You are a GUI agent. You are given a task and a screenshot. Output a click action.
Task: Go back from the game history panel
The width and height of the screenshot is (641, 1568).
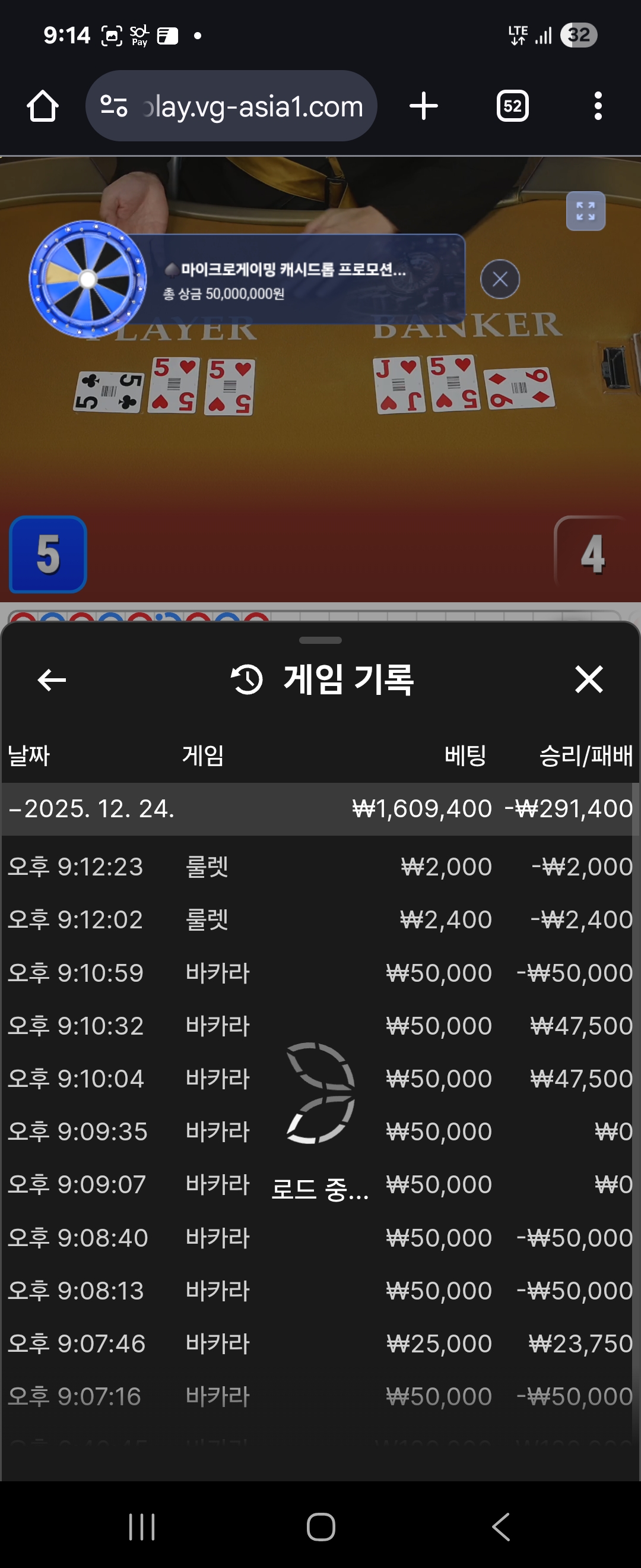coord(52,680)
